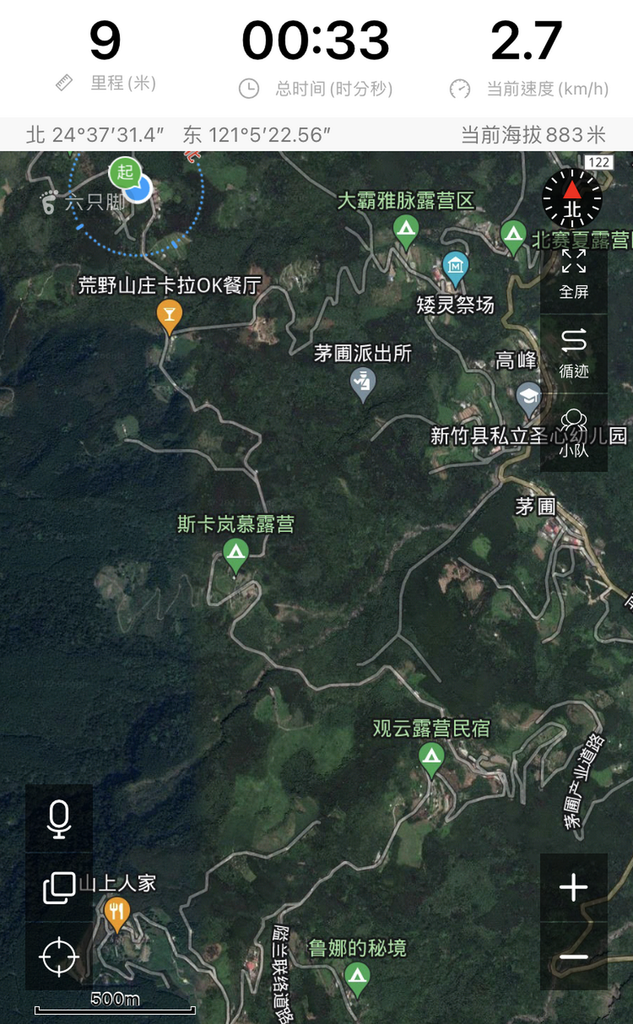Screen dimensions: 633x1024
Task: Recenter map with the crosshair locate button
Action: coord(59,956)
